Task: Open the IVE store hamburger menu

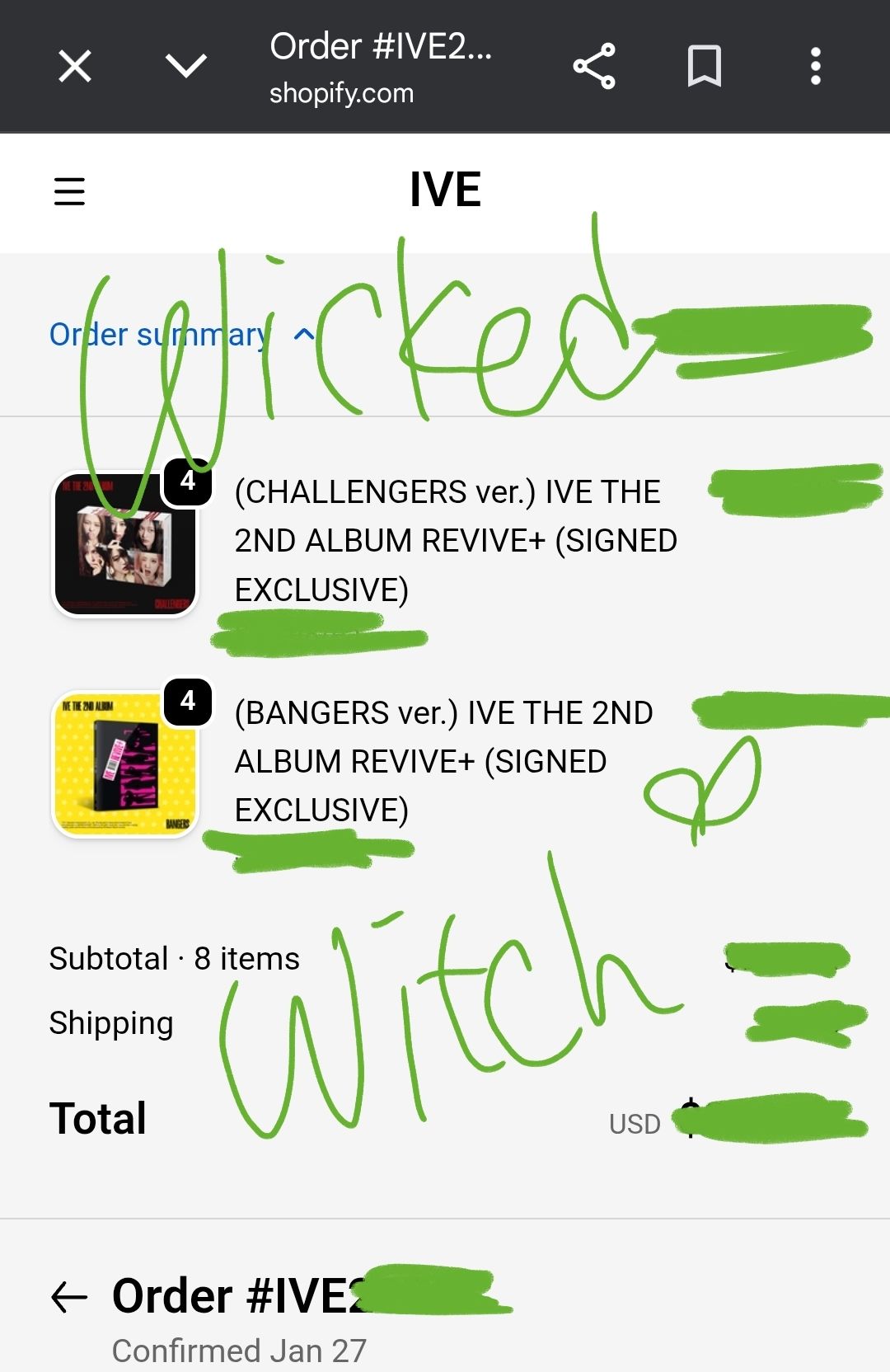Action: (x=69, y=191)
